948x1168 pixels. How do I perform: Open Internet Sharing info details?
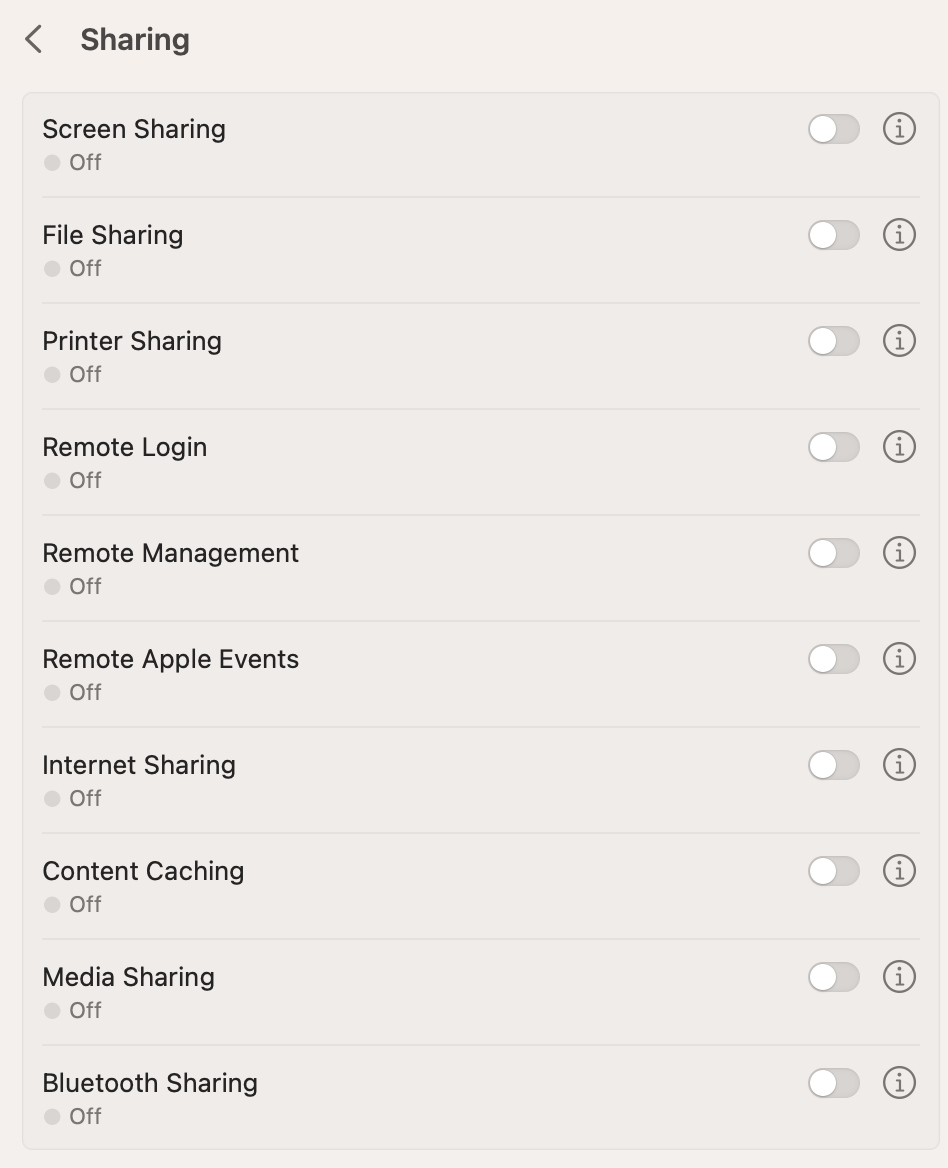[899, 765]
